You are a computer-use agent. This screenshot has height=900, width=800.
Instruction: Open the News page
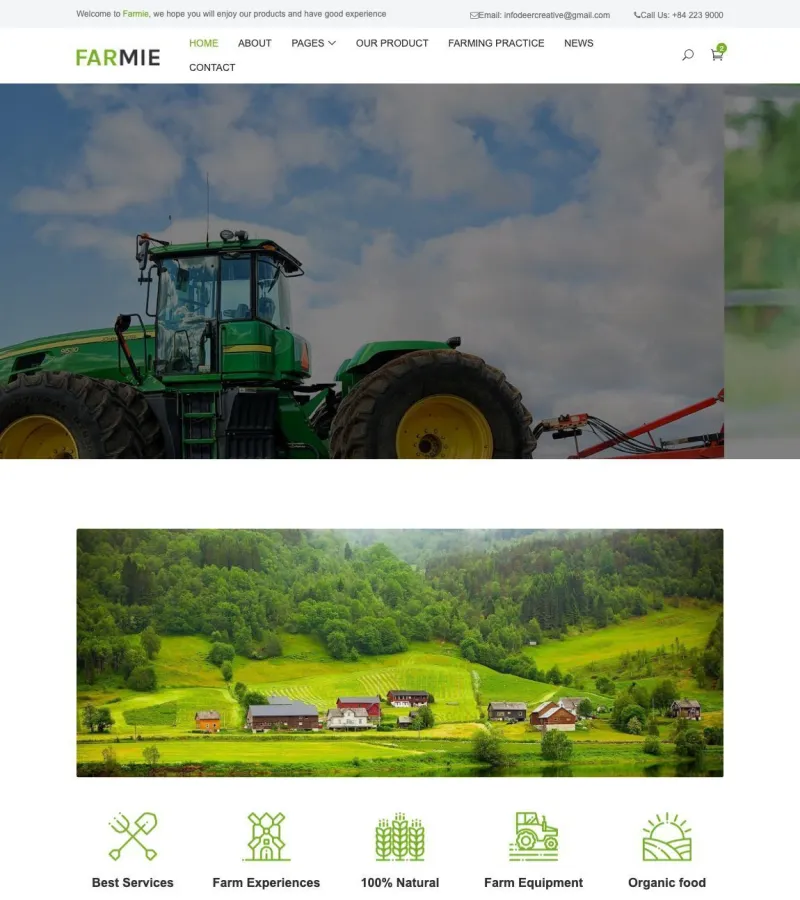click(578, 43)
